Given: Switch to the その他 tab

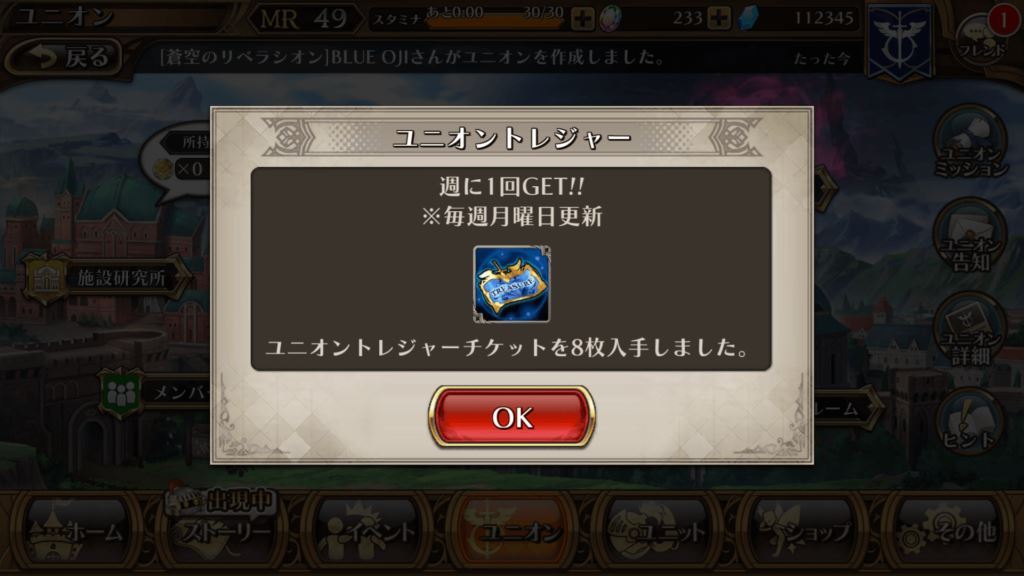Looking at the screenshot, I should click(948, 532).
